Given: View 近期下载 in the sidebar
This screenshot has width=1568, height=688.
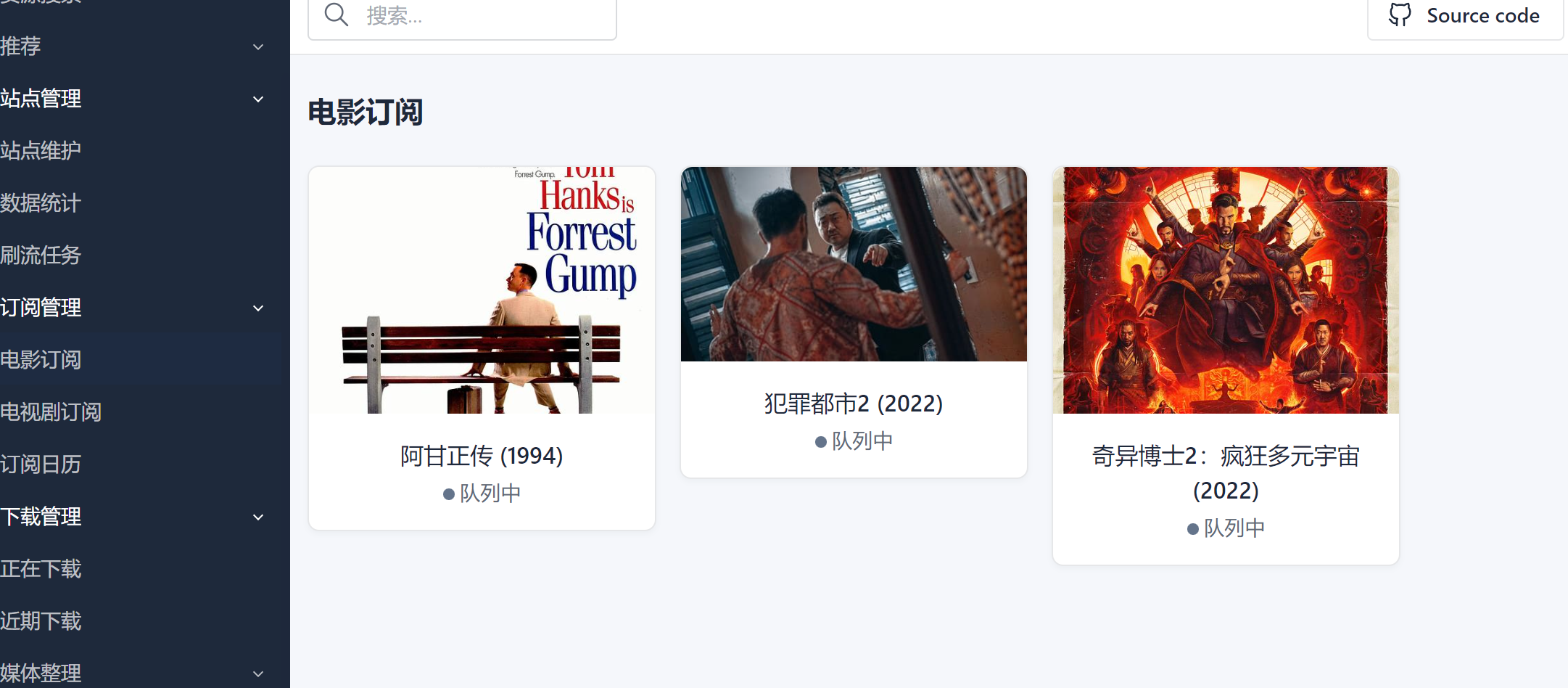Looking at the screenshot, I should click(x=42, y=621).
